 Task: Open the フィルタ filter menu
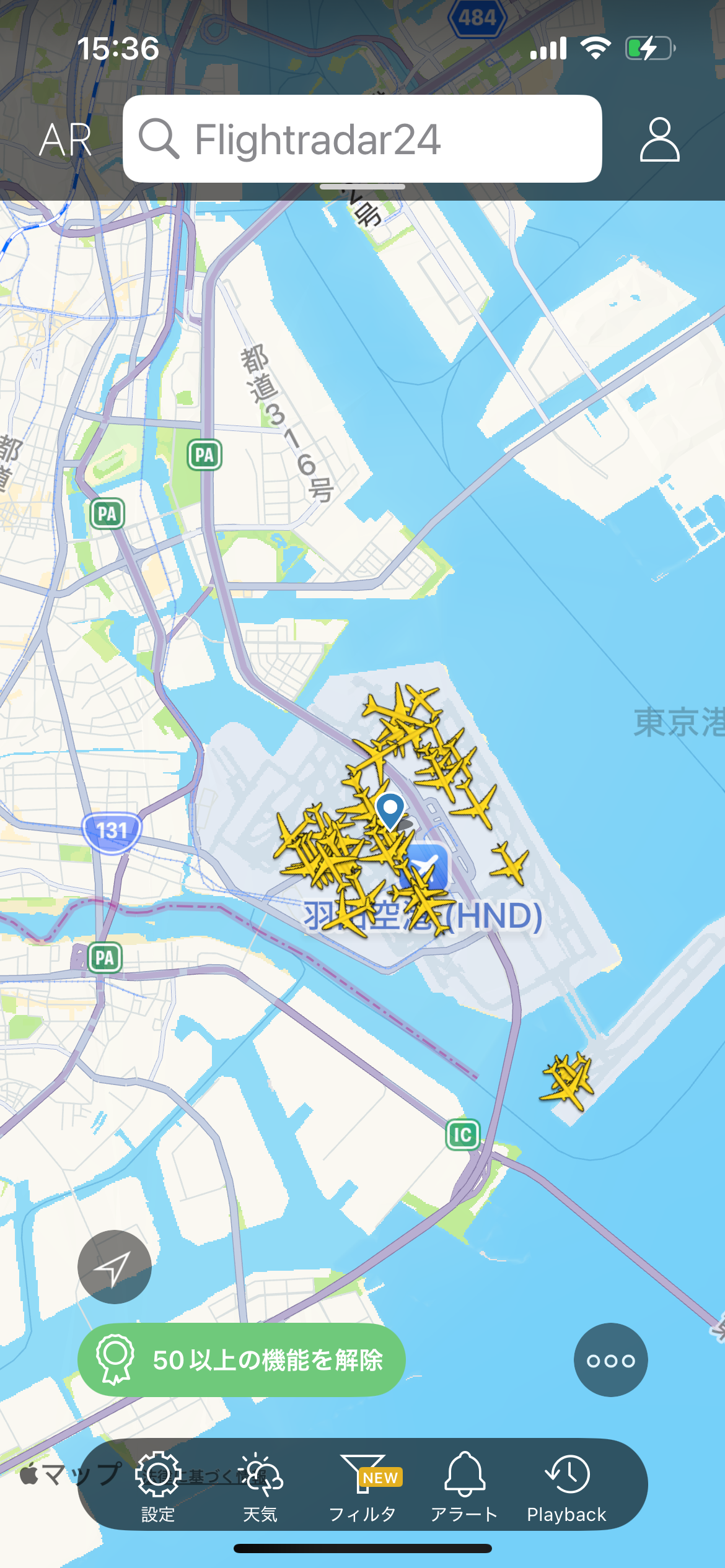coord(362,1486)
